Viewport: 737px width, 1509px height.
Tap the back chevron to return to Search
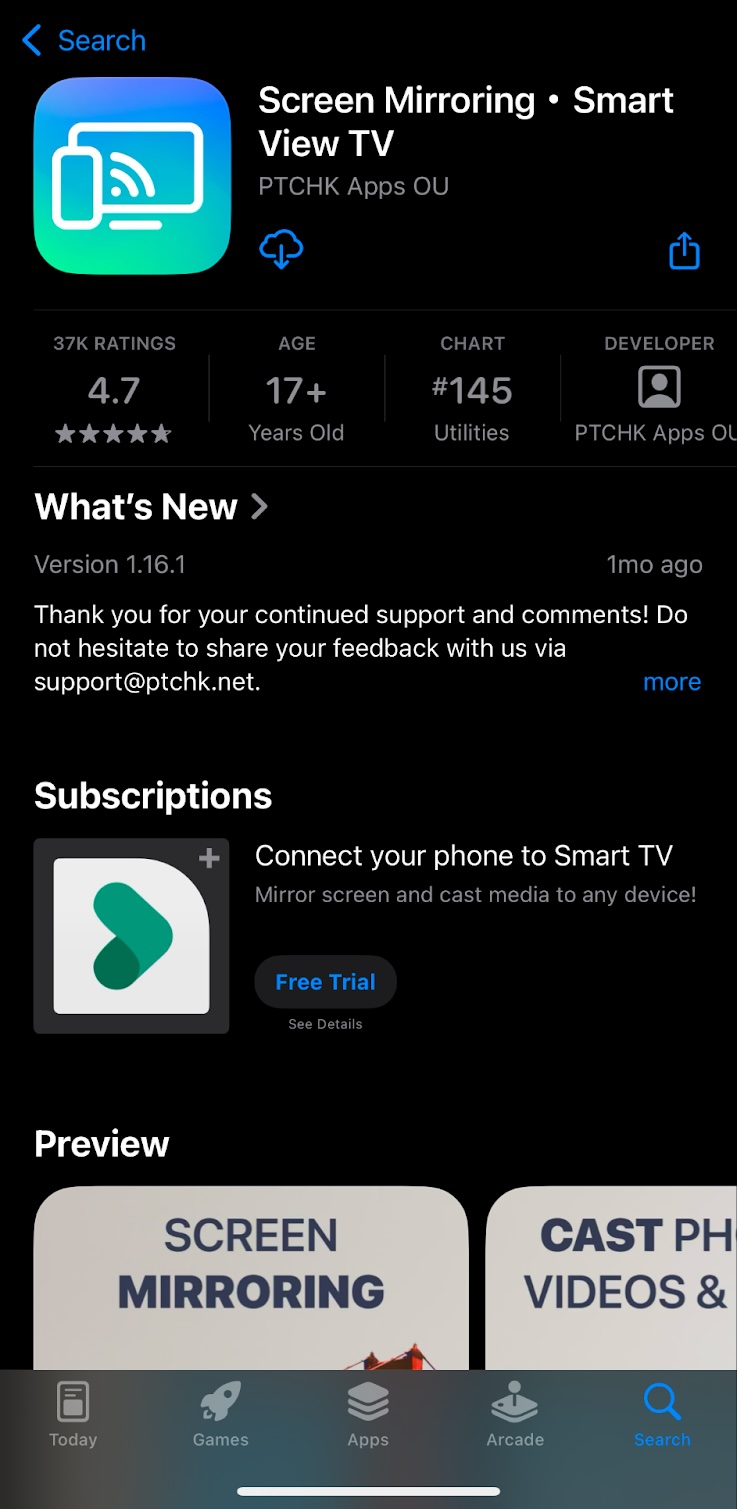30,40
